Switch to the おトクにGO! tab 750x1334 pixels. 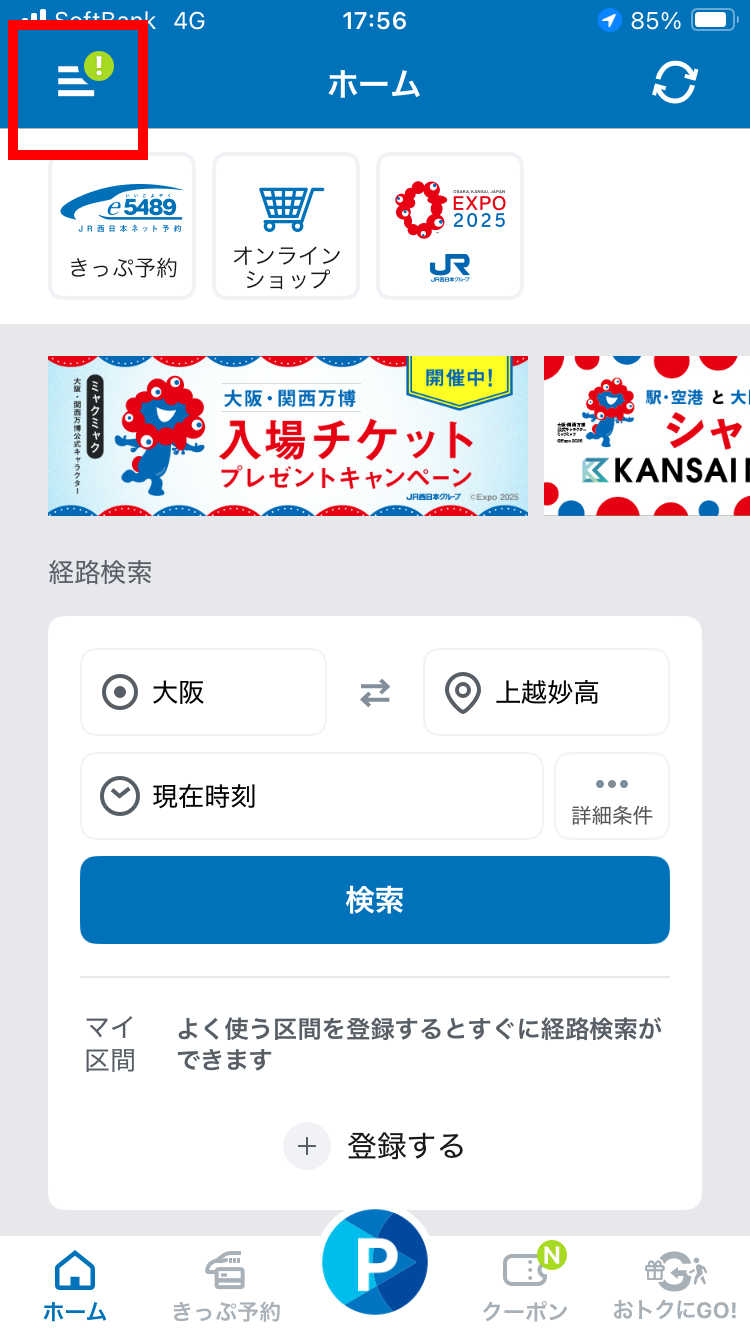pos(674,1286)
